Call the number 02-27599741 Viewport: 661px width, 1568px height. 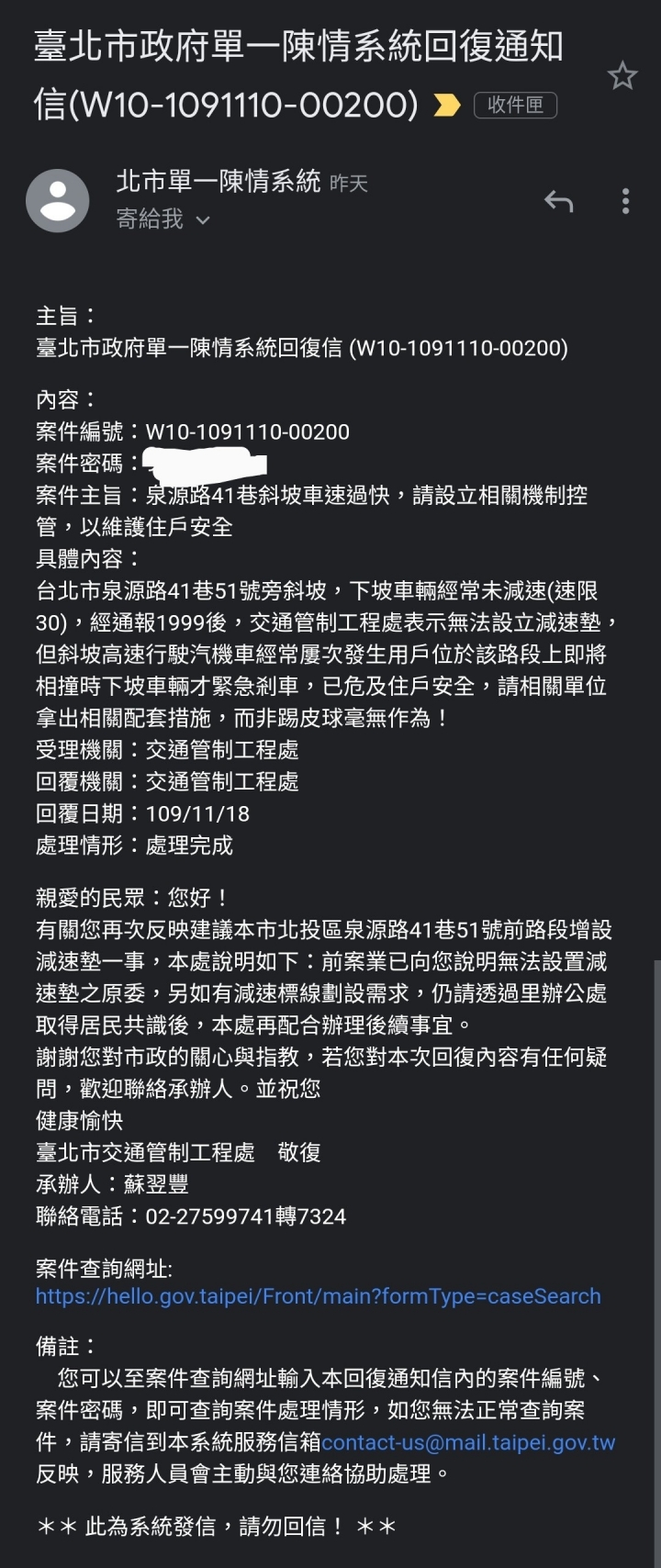point(209,1216)
